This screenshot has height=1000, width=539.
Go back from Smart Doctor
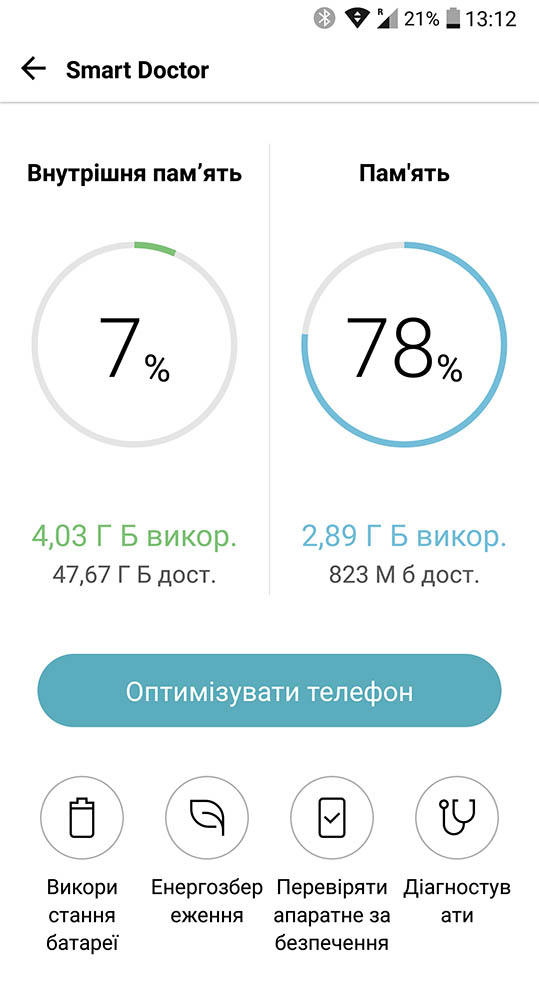33,69
